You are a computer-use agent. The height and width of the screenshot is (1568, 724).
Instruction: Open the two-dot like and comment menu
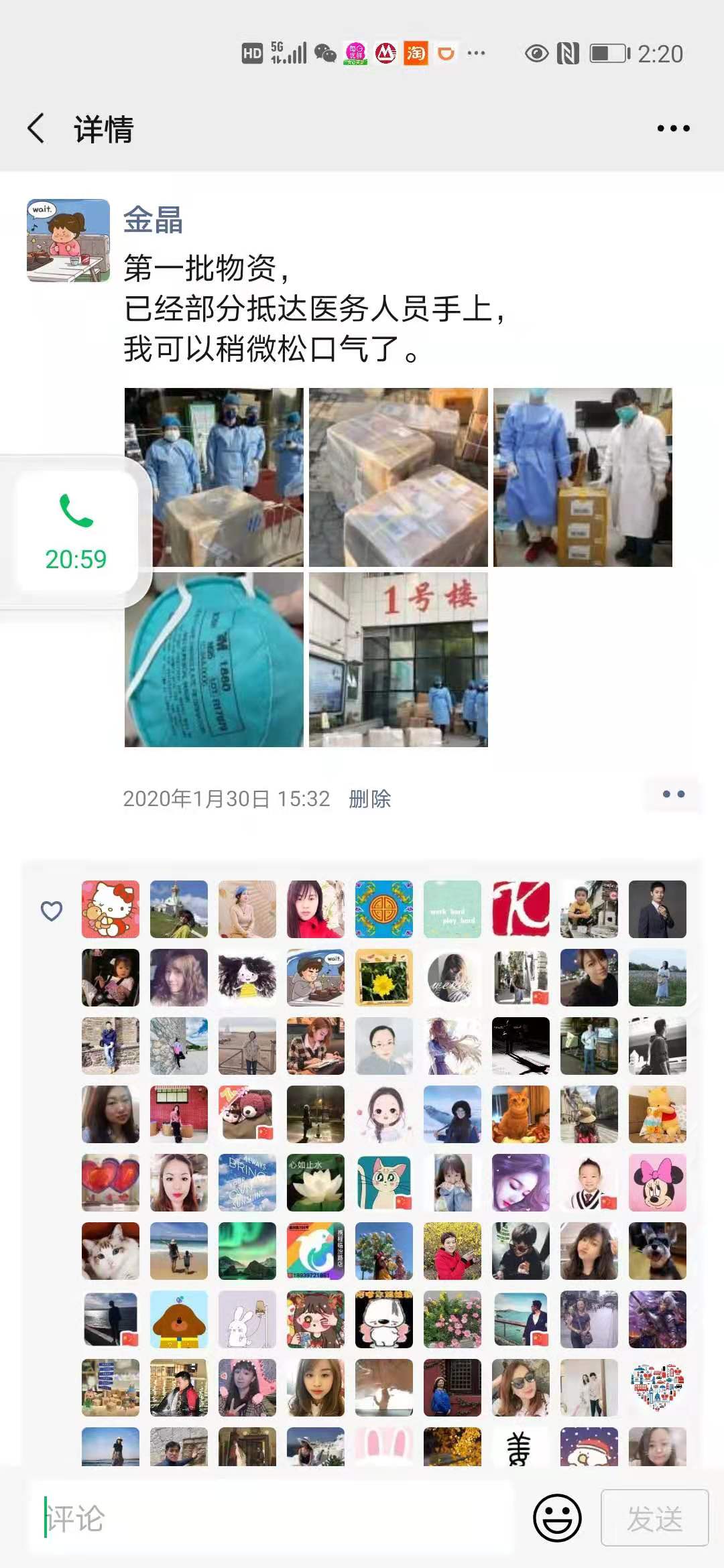pos(673,795)
